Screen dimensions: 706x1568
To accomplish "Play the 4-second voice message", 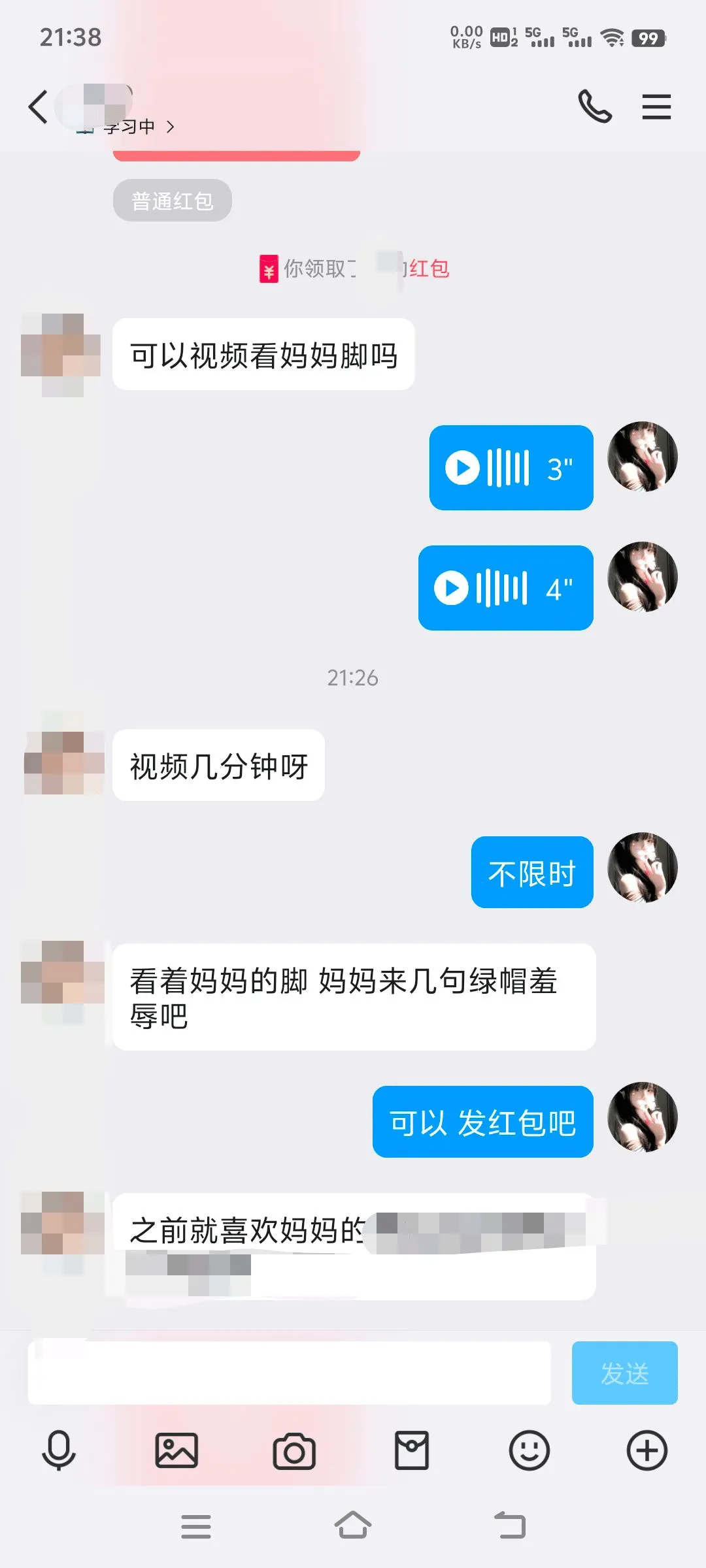I will [505, 587].
